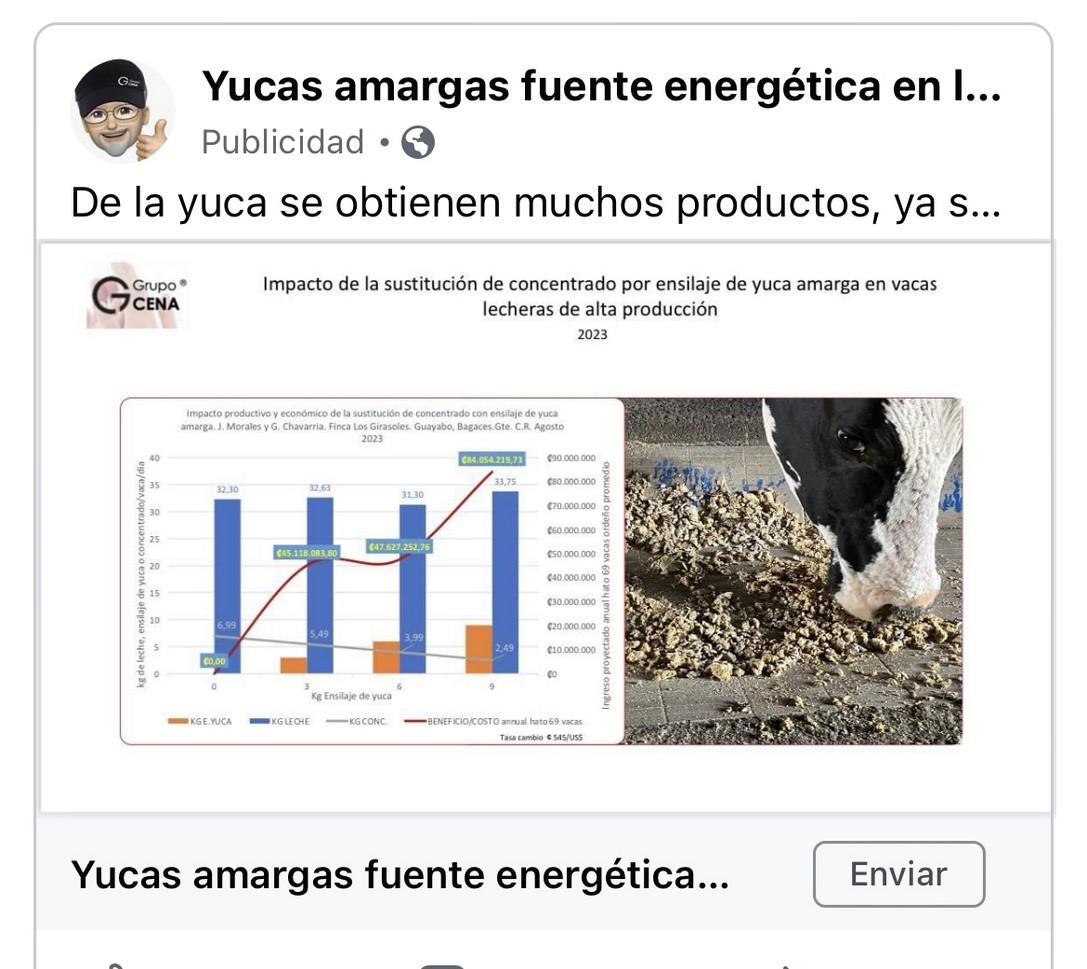
Task: Open the ad image with yuca chart
Action: pyautogui.click(x=545, y=526)
